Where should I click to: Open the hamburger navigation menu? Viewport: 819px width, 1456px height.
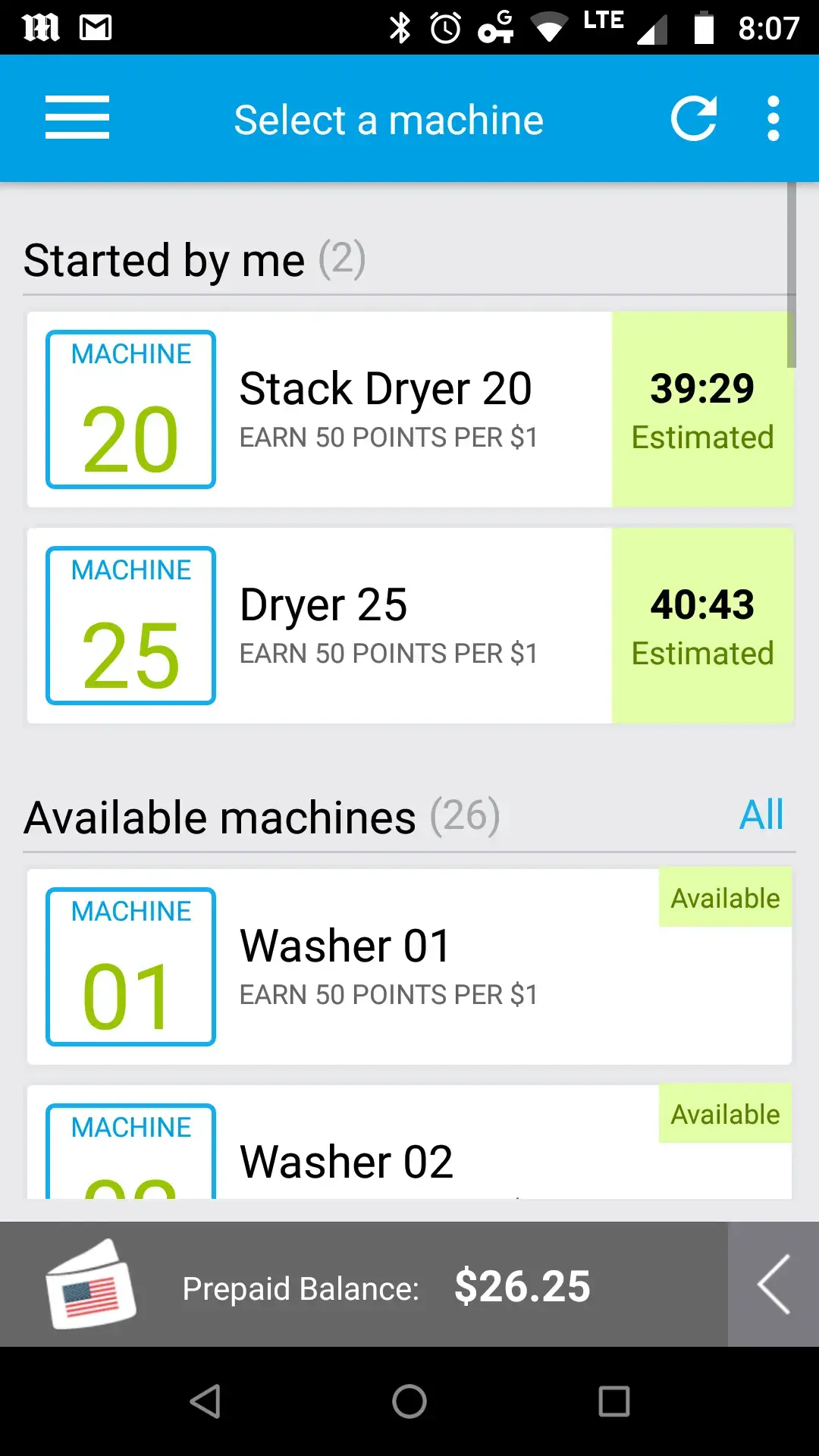(77, 118)
